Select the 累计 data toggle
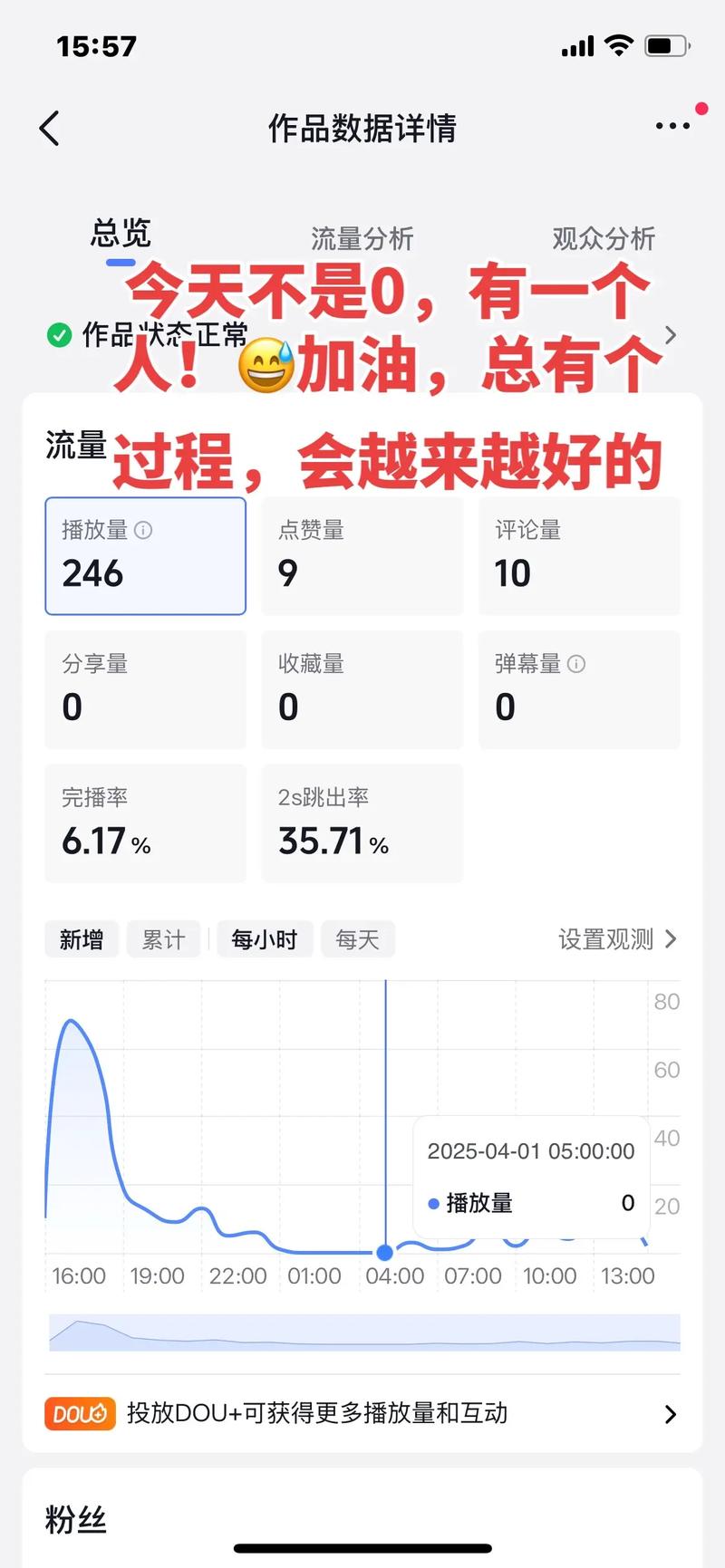 tap(163, 939)
